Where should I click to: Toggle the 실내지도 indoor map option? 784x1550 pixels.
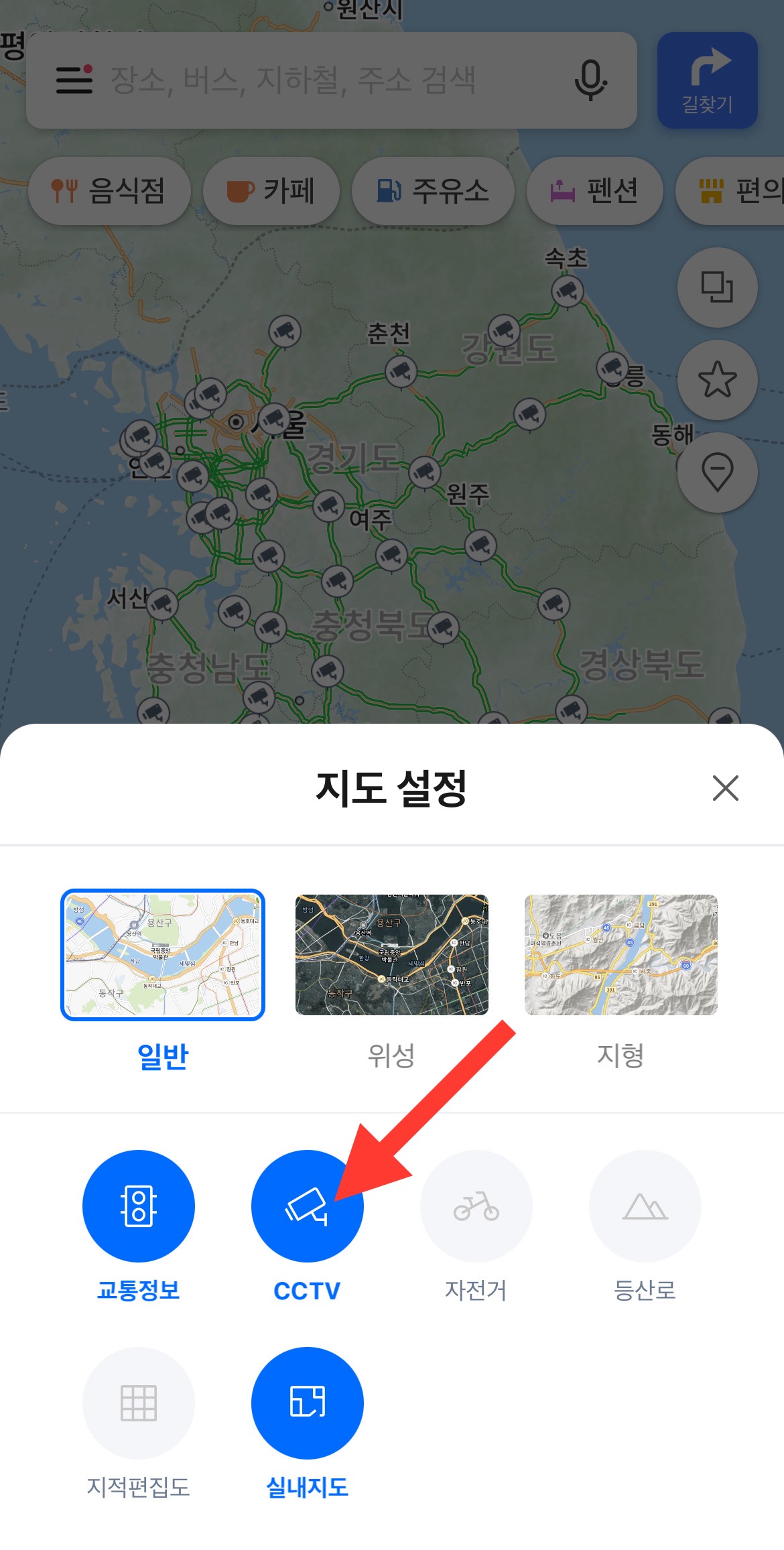(x=307, y=1403)
